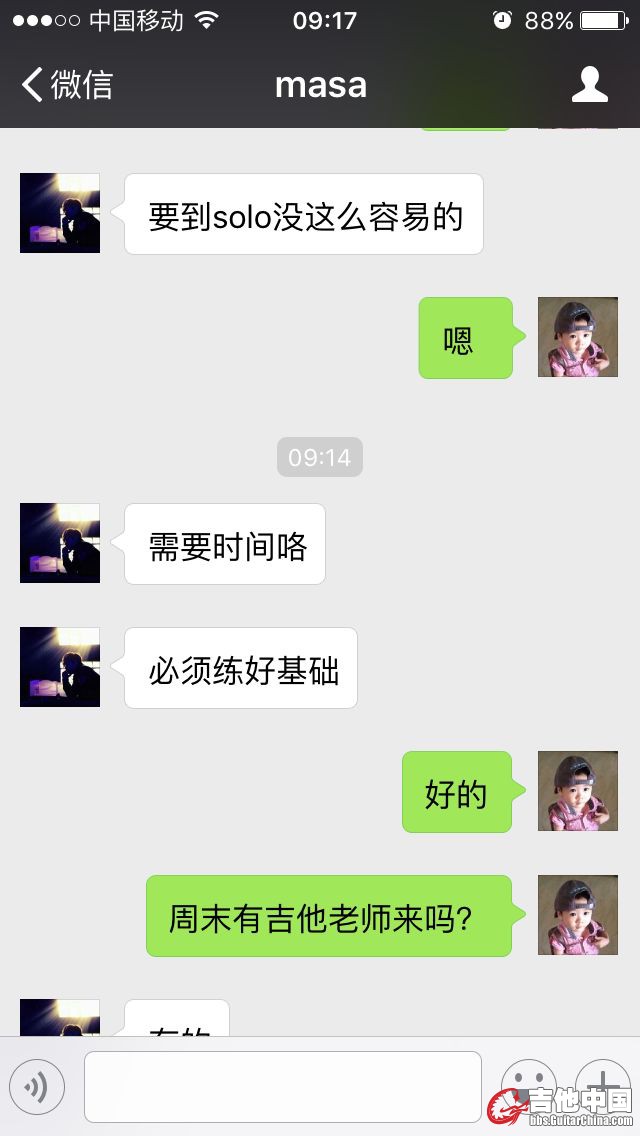Open masa's chat profile icon
Screen dimensions: 640x1136
(x=589, y=85)
